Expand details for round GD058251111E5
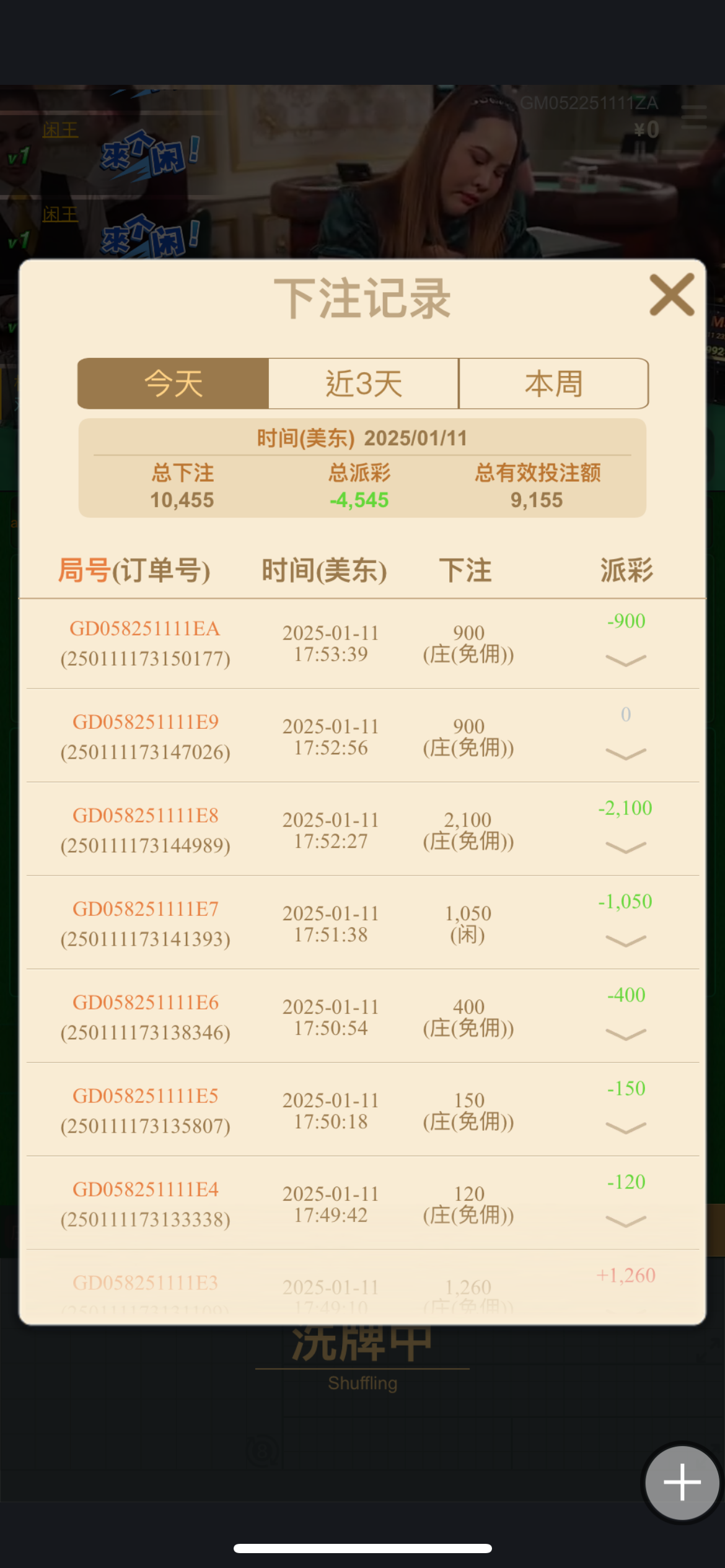Screen dimensions: 725x1568 click(x=625, y=1128)
